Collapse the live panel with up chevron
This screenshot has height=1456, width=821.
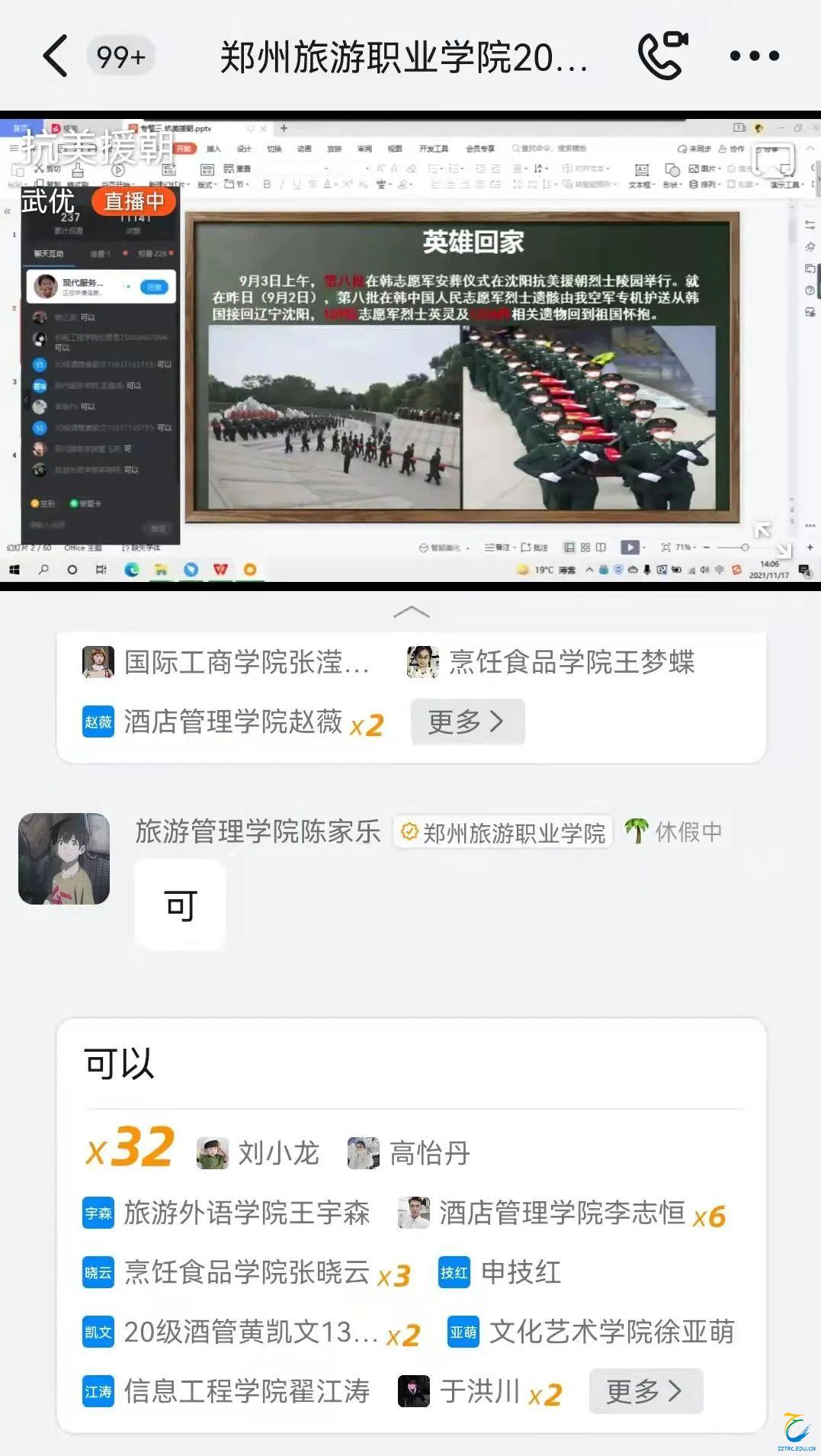tap(411, 612)
